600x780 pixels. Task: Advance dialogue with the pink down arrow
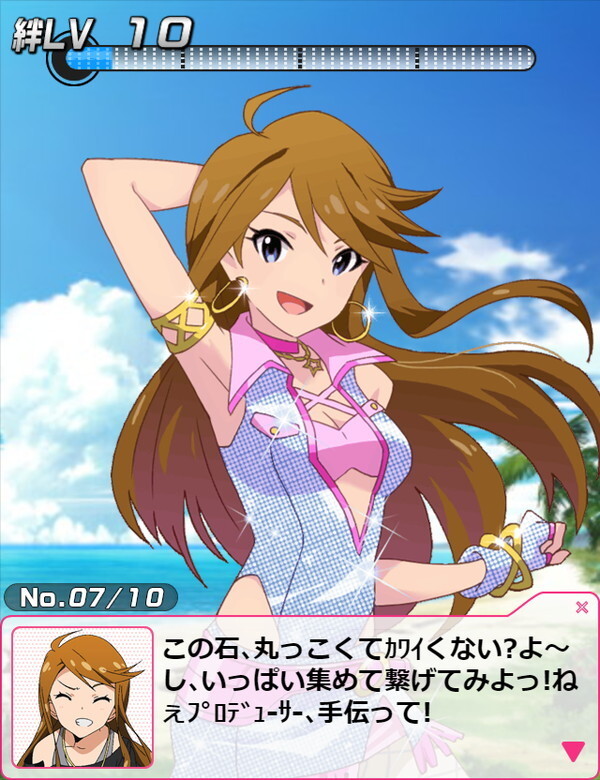(x=573, y=750)
